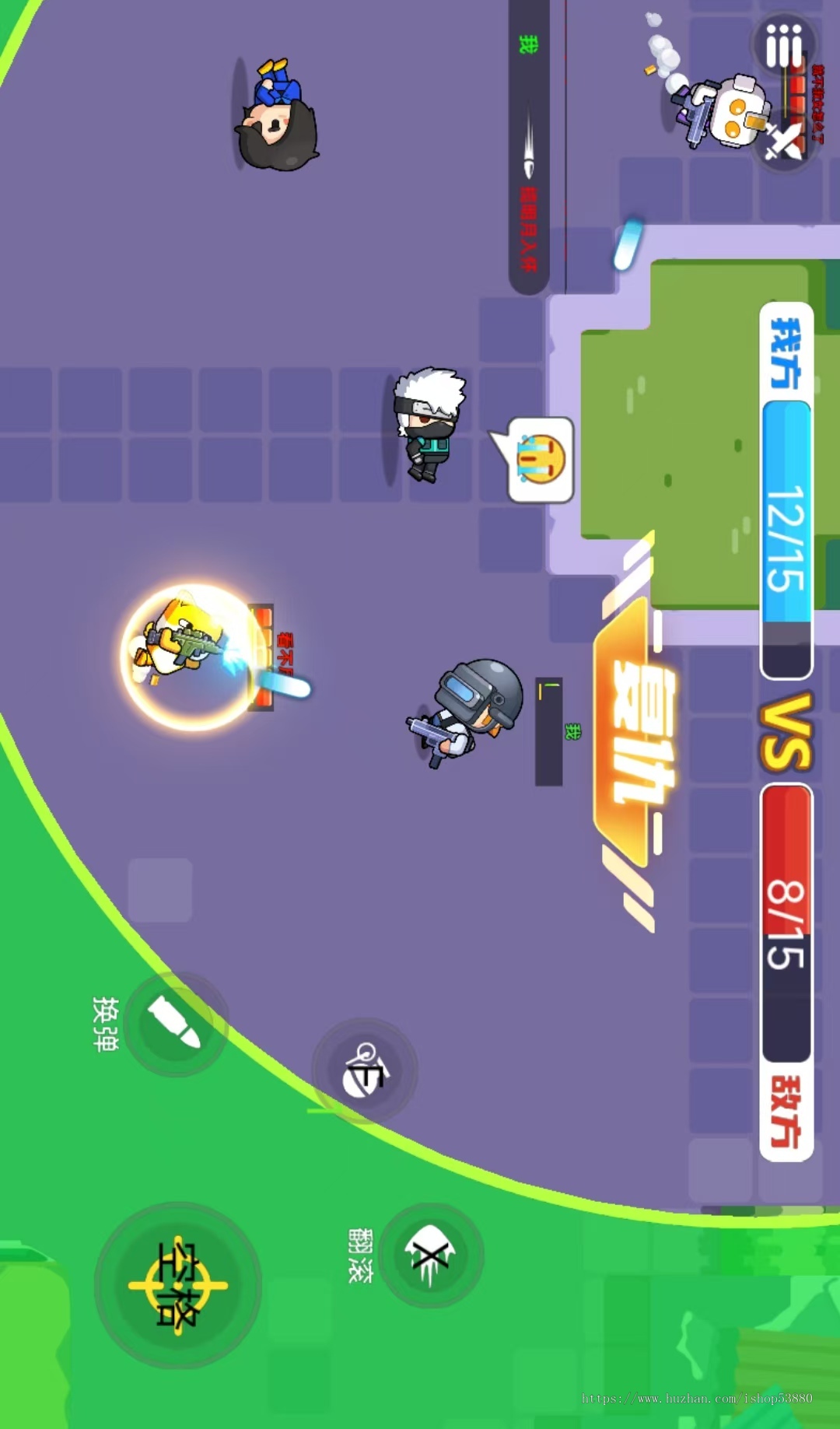This screenshot has width=840, height=1429.
Task: Tap the 空格 fire crosshair button
Action: click(178, 1285)
